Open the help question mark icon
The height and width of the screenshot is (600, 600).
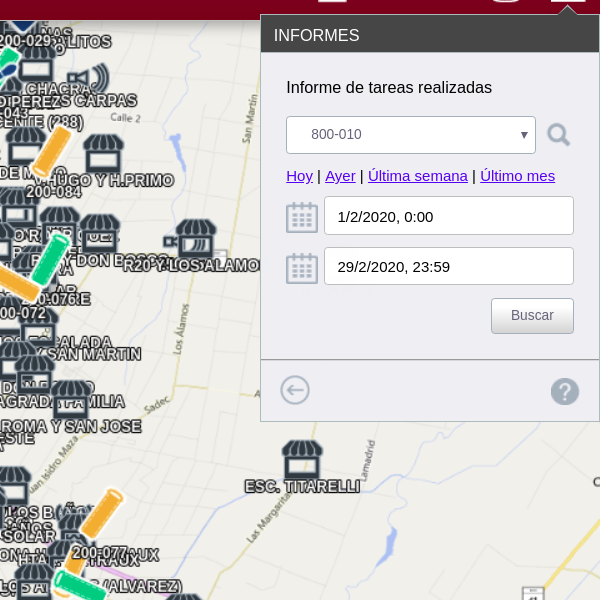(x=565, y=391)
